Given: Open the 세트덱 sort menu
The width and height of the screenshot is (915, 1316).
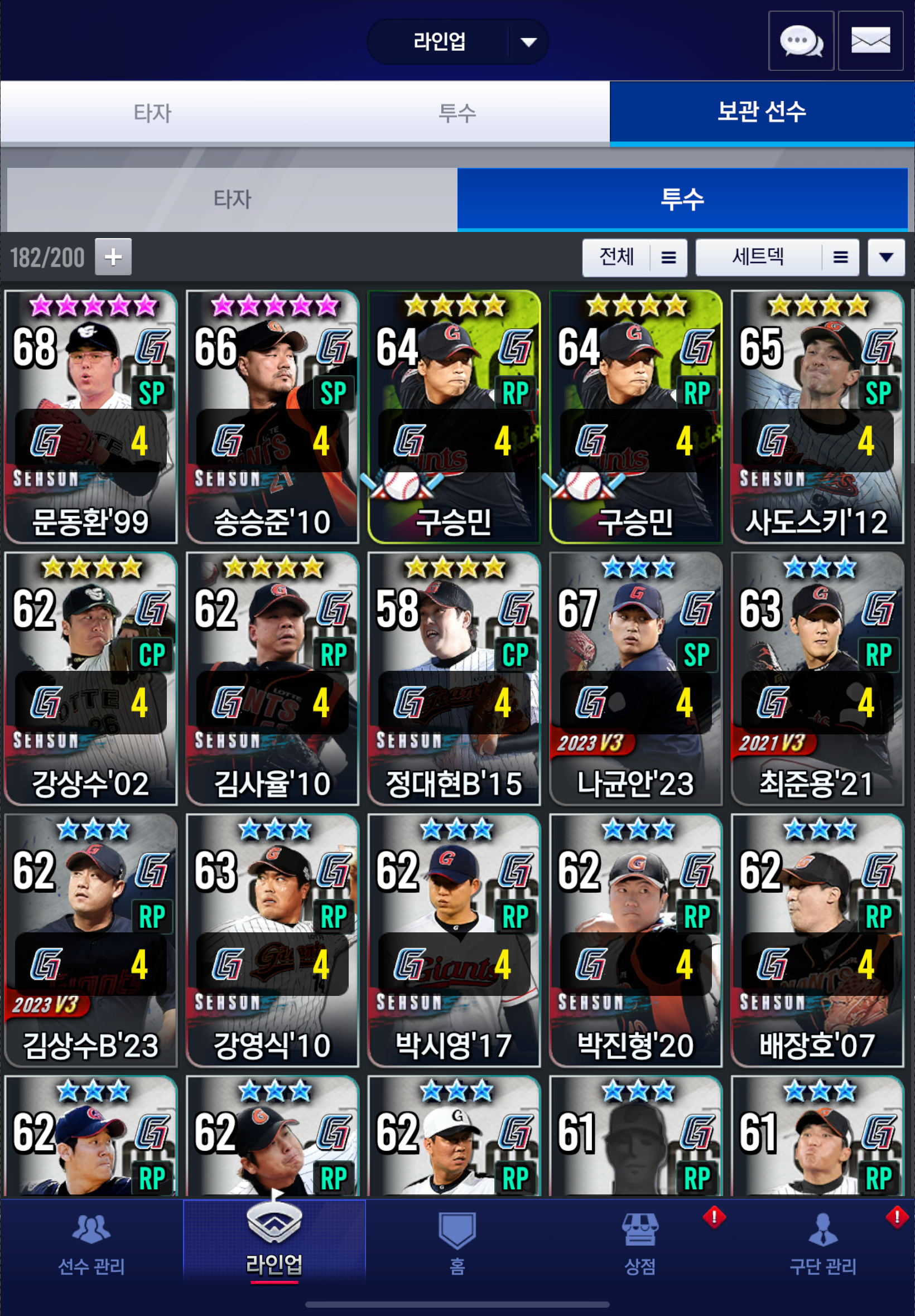Looking at the screenshot, I should [x=776, y=257].
